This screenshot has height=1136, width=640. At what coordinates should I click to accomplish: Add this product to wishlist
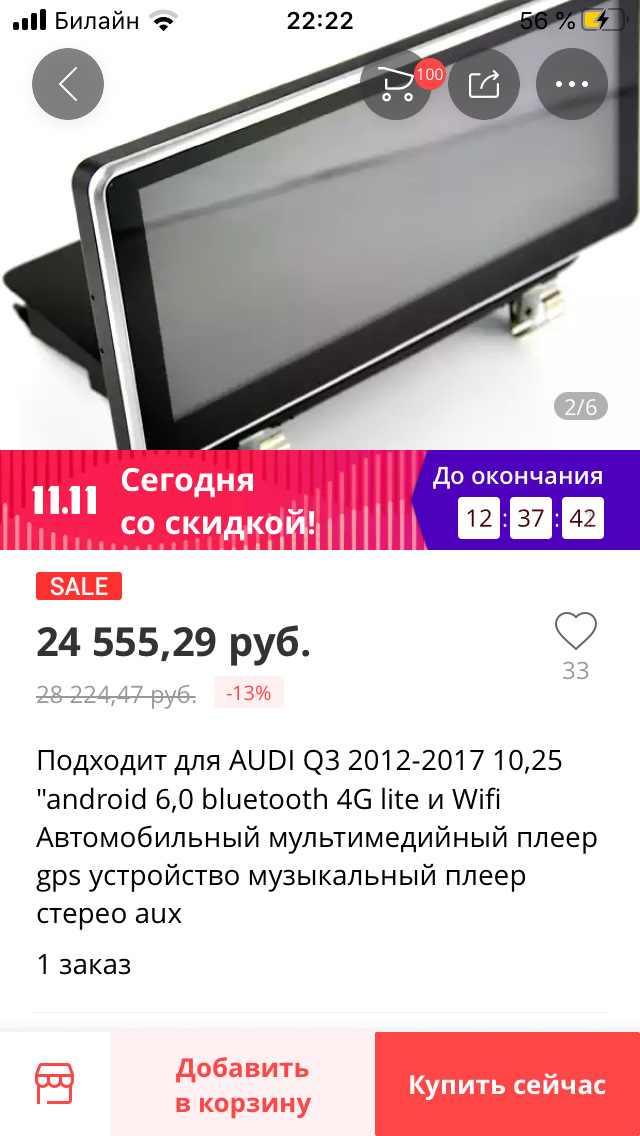[575, 632]
